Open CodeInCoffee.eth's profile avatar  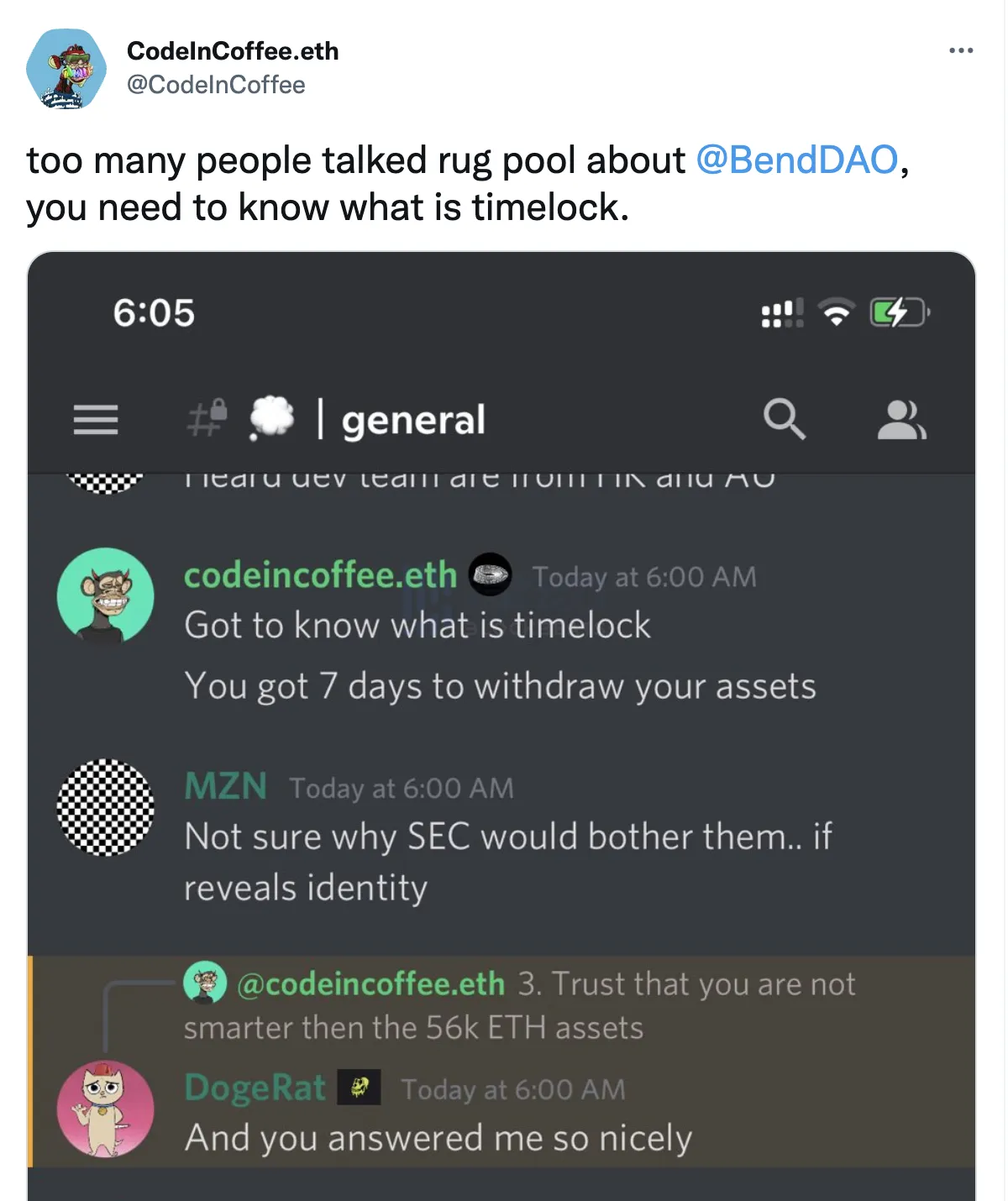tap(66, 70)
